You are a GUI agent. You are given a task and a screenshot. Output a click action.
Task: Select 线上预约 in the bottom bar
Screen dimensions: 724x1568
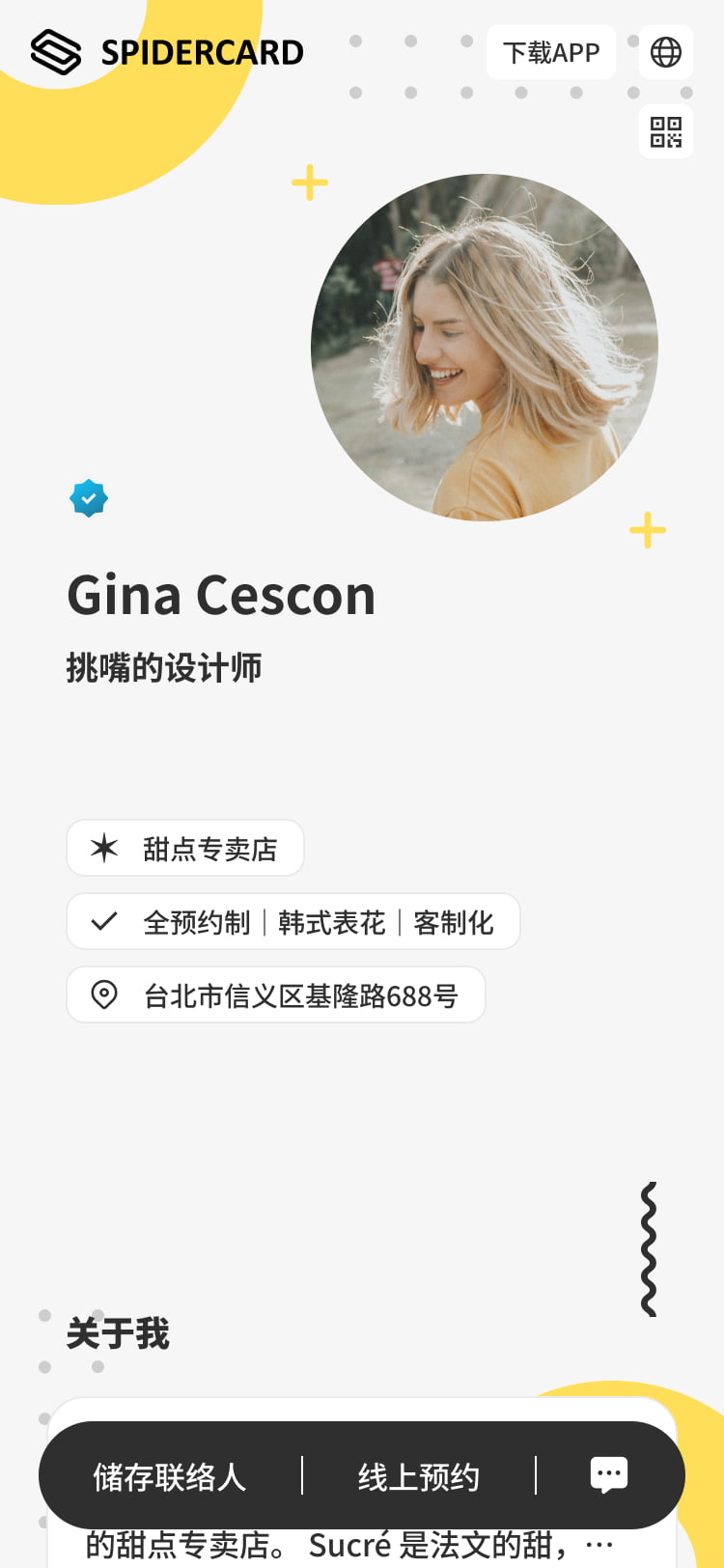419,1476
